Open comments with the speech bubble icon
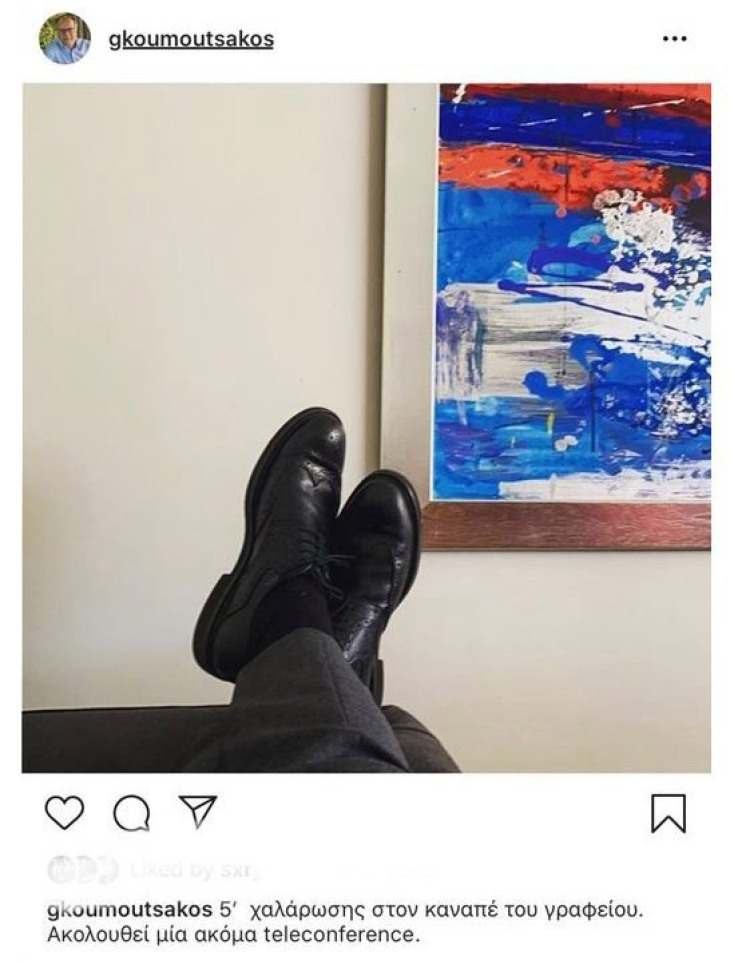Viewport: 734px width, 964px height. coord(131,813)
